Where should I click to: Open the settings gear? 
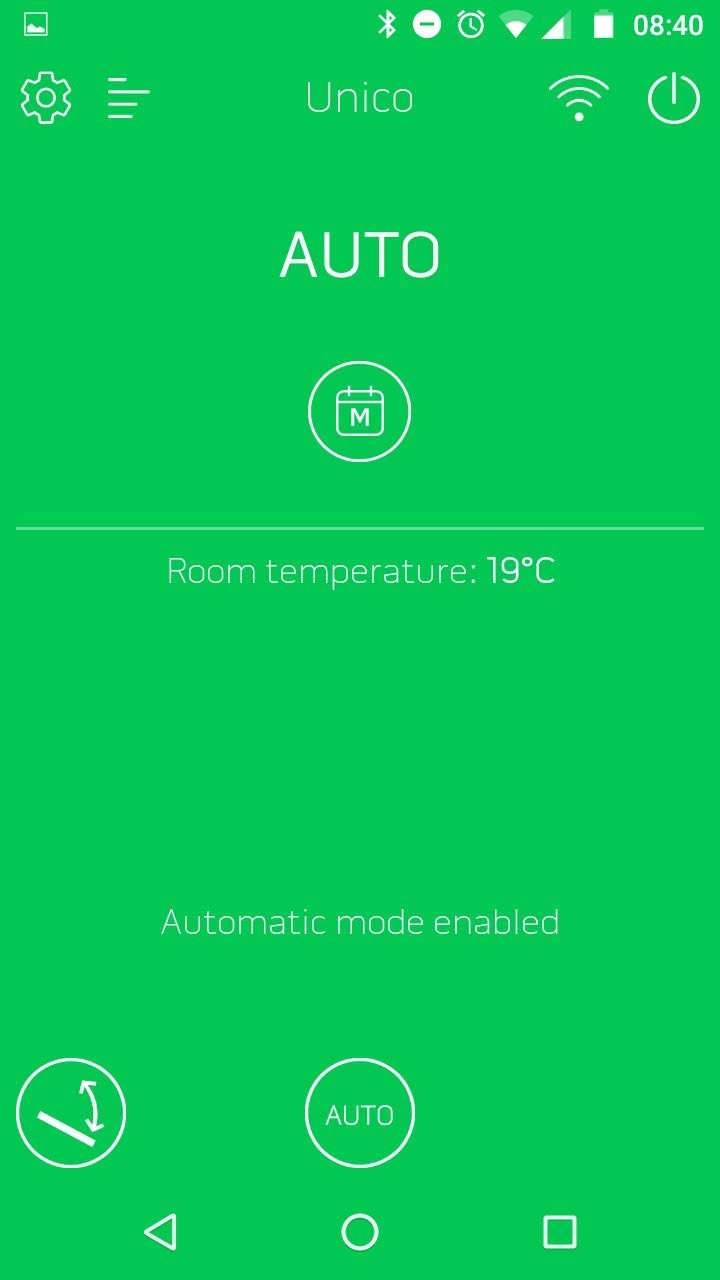pos(46,98)
